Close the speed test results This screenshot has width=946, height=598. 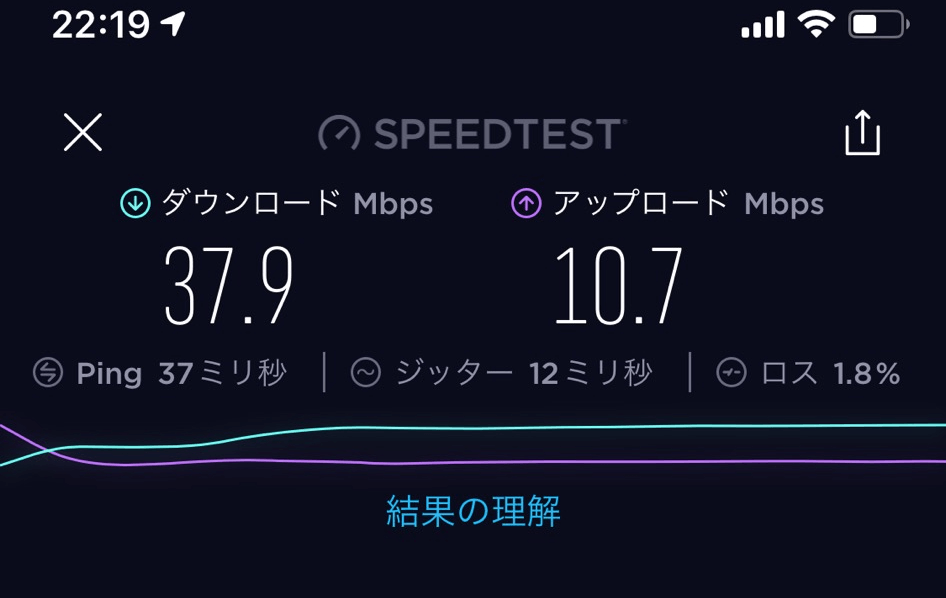pos(83,132)
